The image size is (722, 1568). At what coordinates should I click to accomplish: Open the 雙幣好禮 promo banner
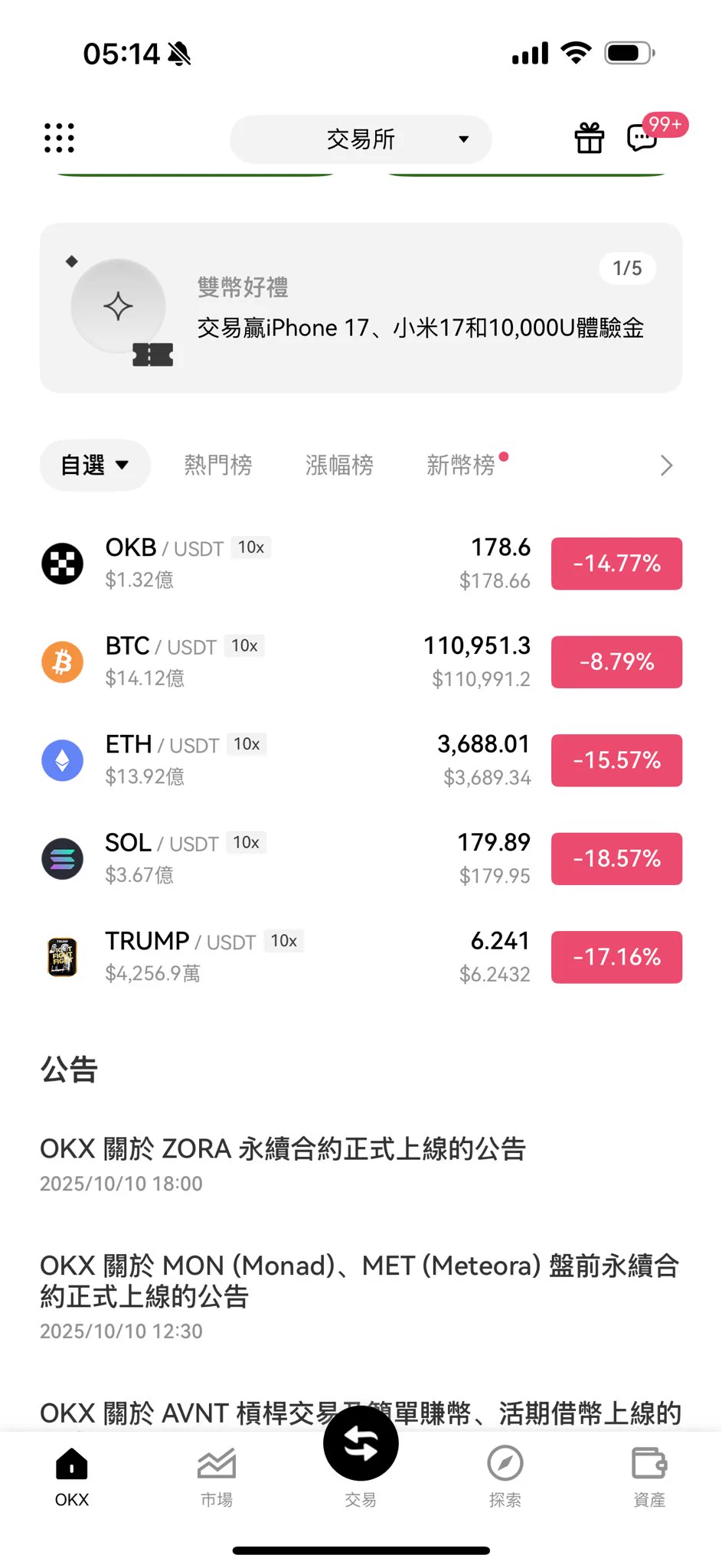(361, 308)
